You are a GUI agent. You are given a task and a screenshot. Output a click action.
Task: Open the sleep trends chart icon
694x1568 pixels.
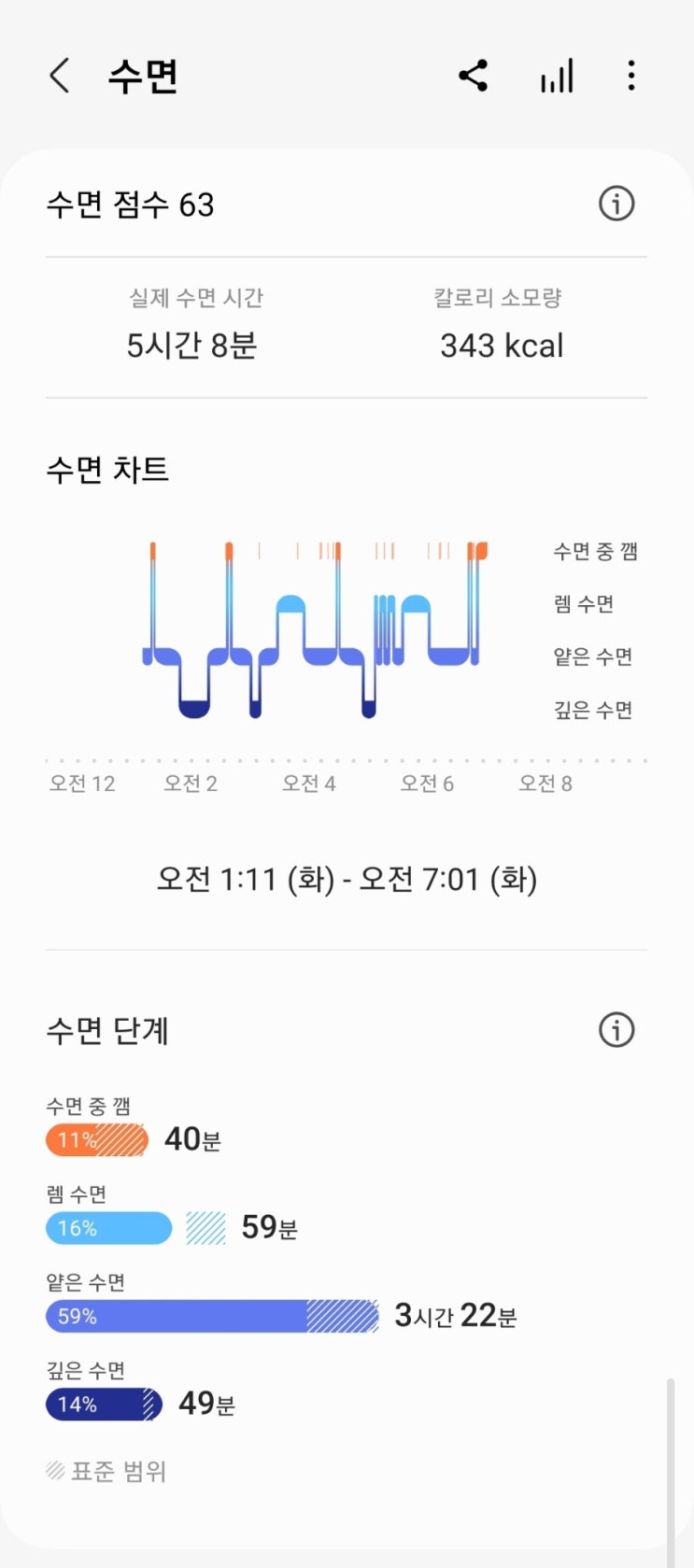click(557, 76)
